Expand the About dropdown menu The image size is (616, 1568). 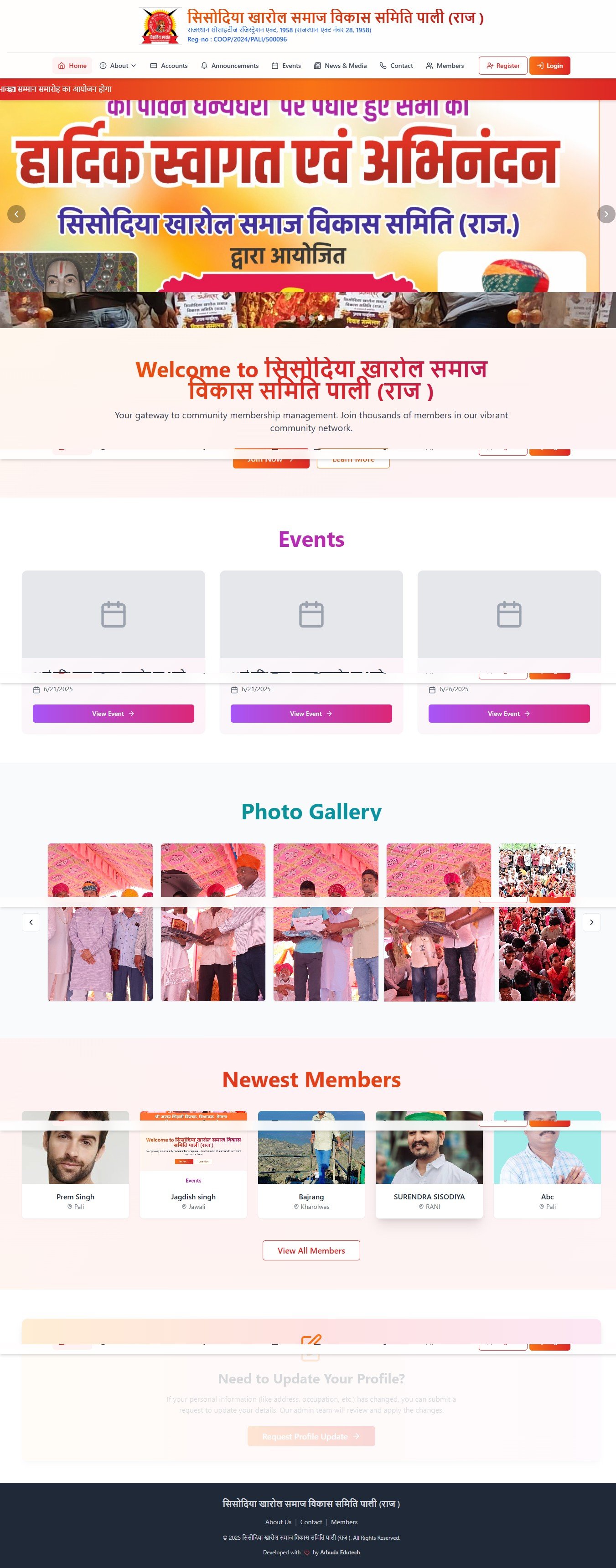118,66
